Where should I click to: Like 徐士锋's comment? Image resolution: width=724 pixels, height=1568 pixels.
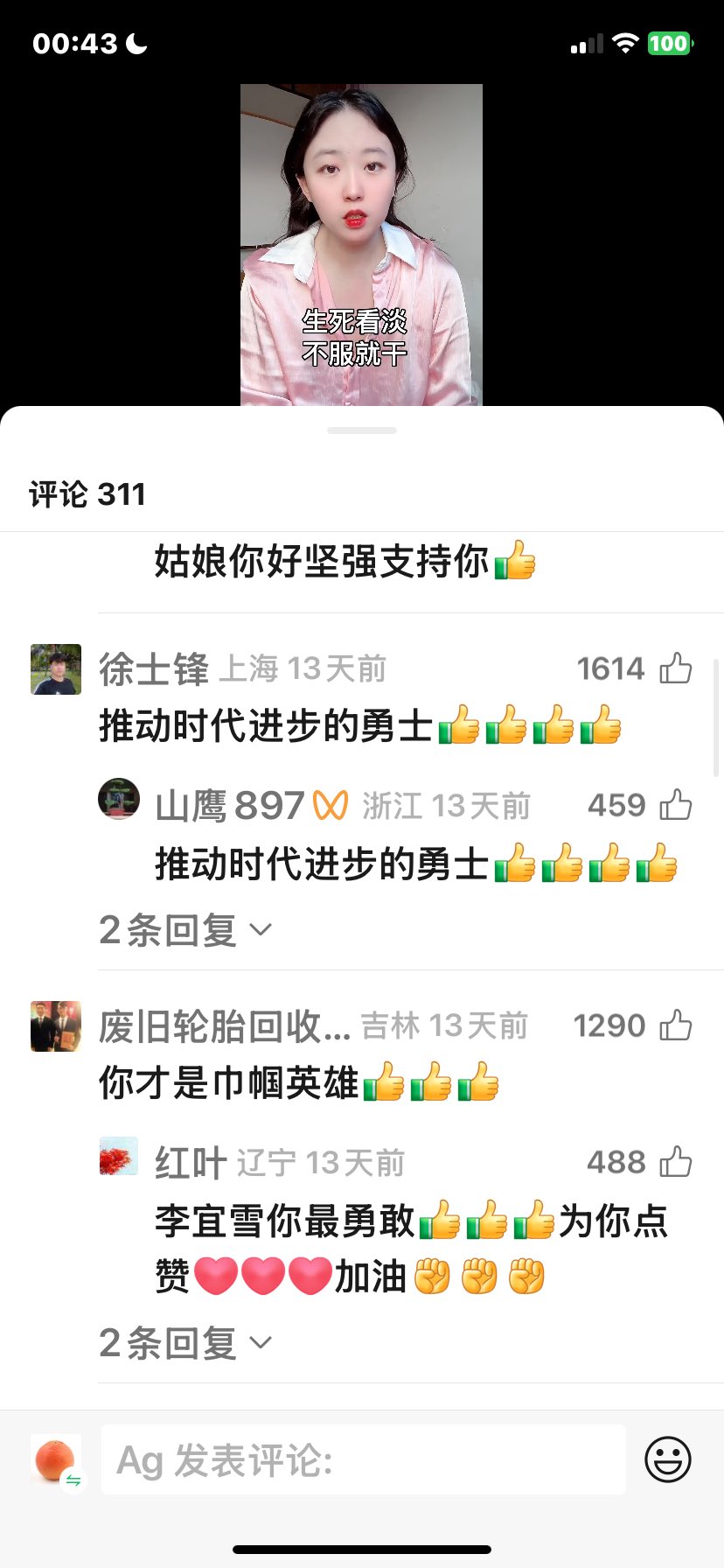click(675, 669)
